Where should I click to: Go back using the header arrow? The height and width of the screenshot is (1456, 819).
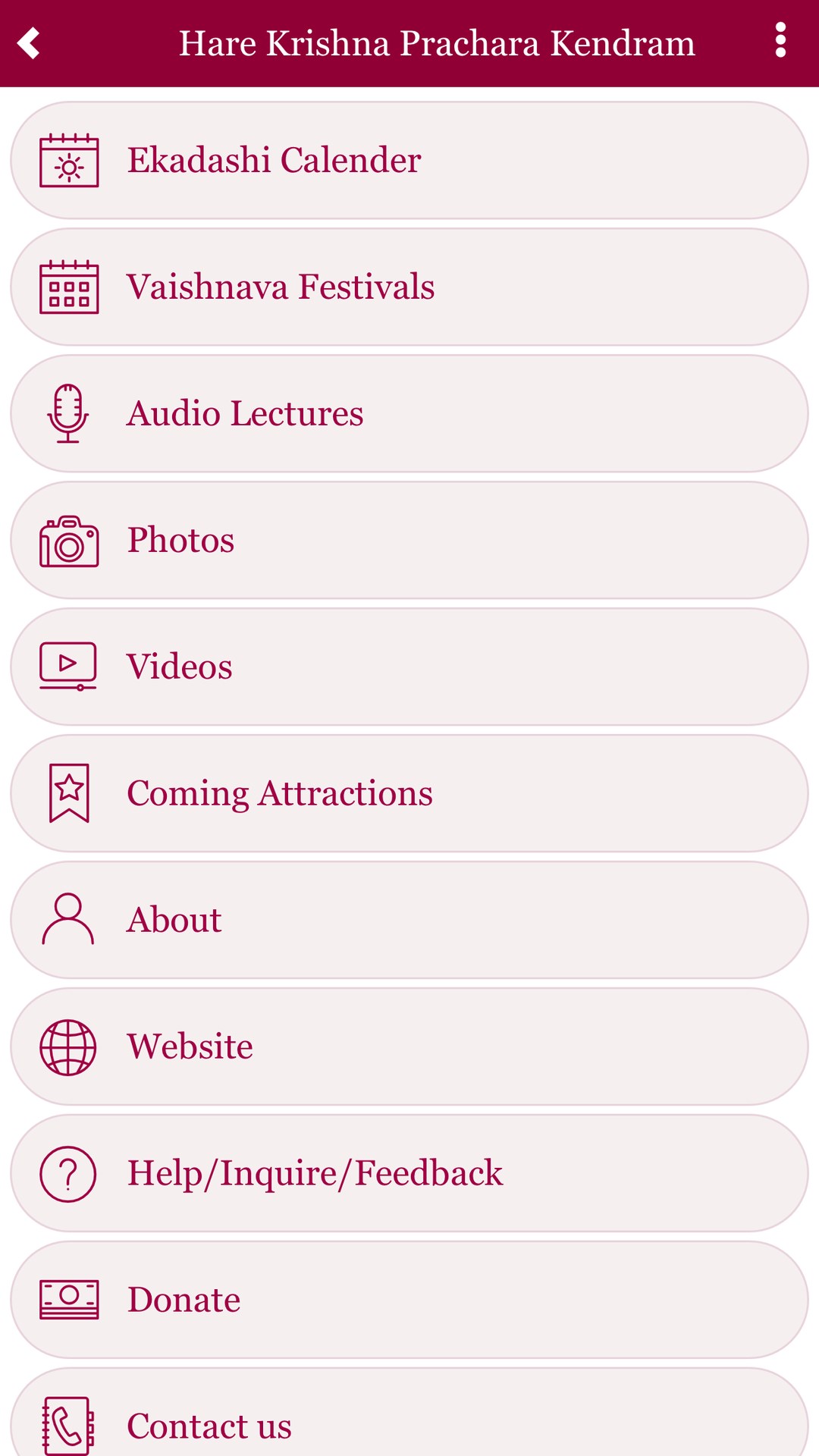point(29,43)
